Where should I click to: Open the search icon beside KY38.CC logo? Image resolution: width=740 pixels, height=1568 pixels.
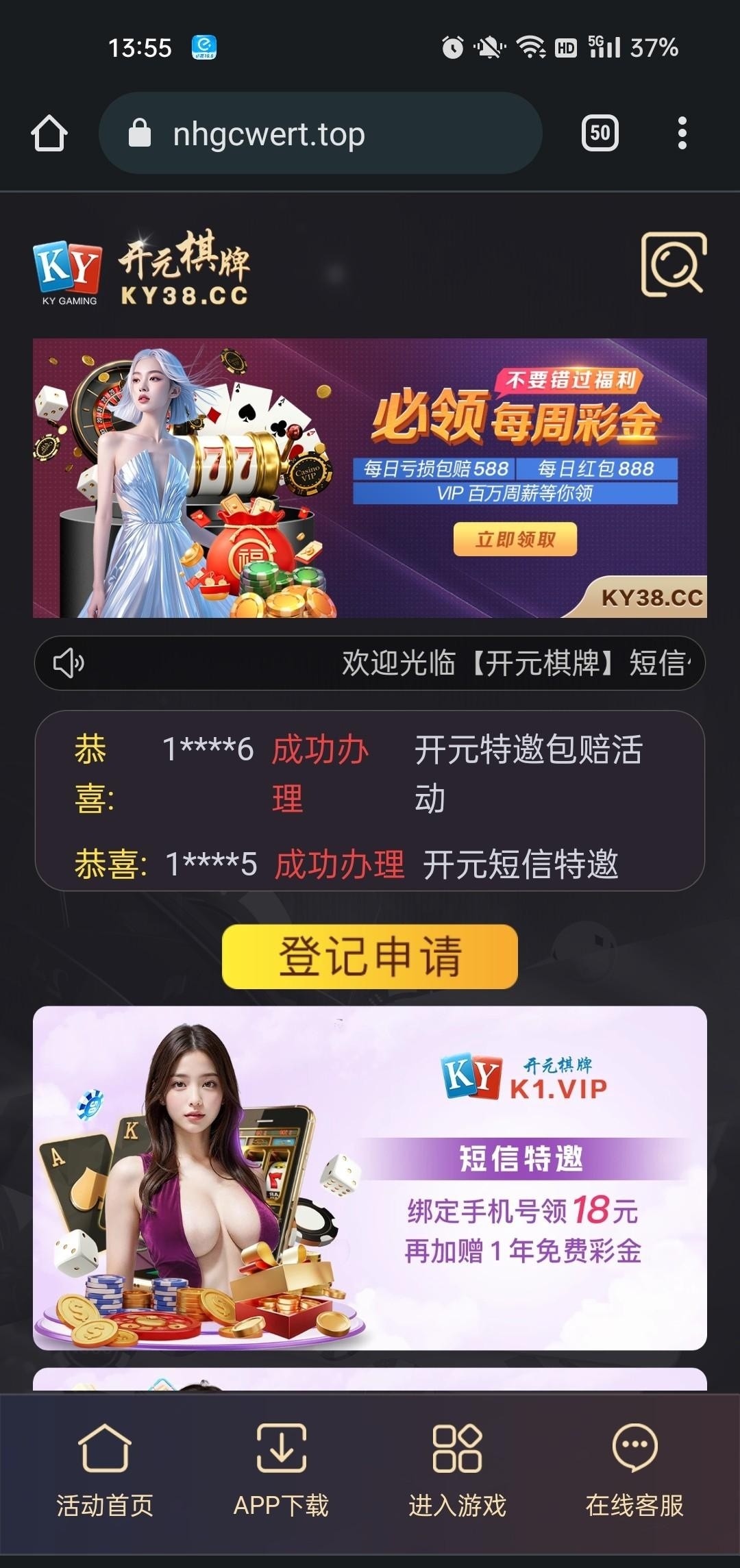pyautogui.click(x=673, y=264)
